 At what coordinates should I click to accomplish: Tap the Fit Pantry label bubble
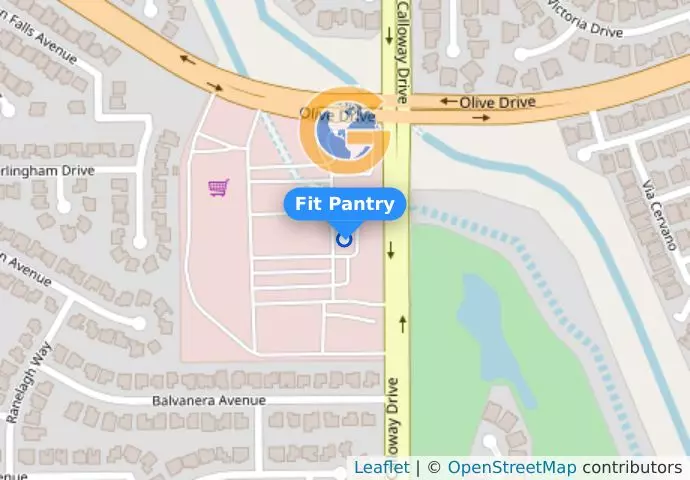point(345,205)
